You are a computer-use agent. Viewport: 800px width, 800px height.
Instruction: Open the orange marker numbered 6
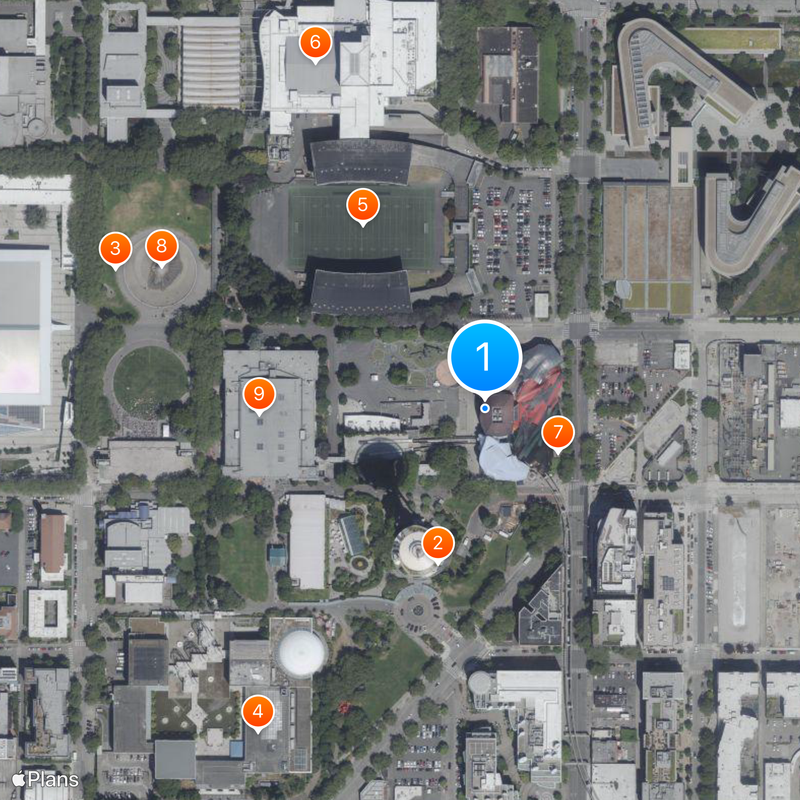click(x=315, y=43)
